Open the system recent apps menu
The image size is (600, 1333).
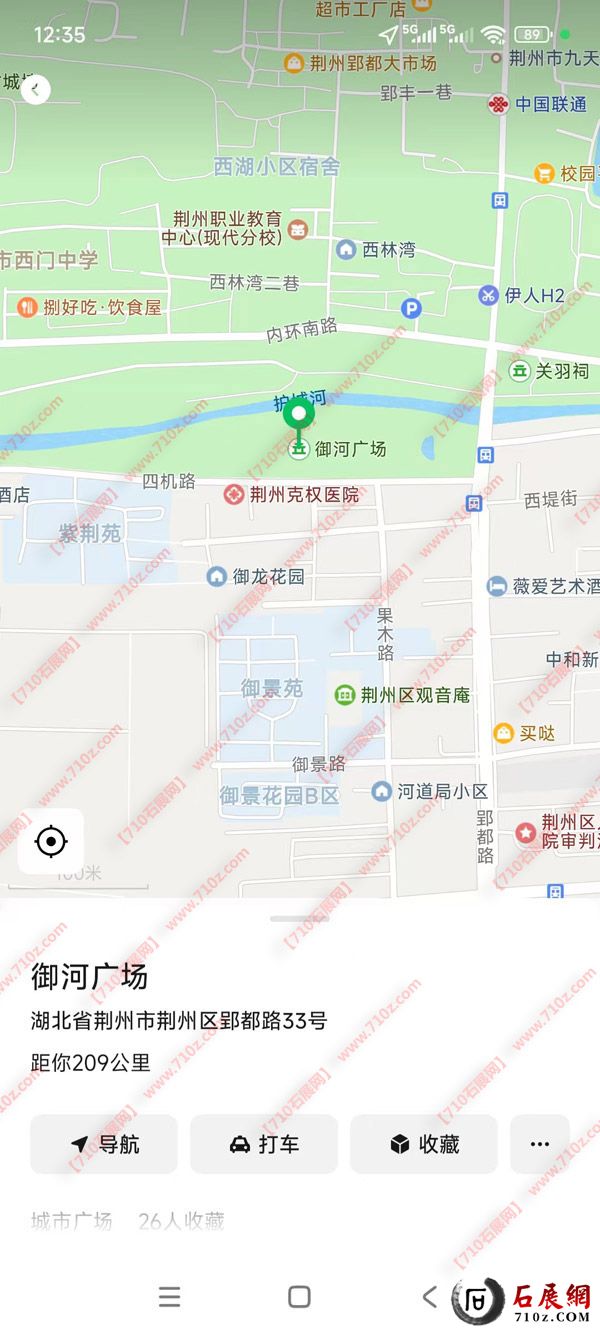170,1297
